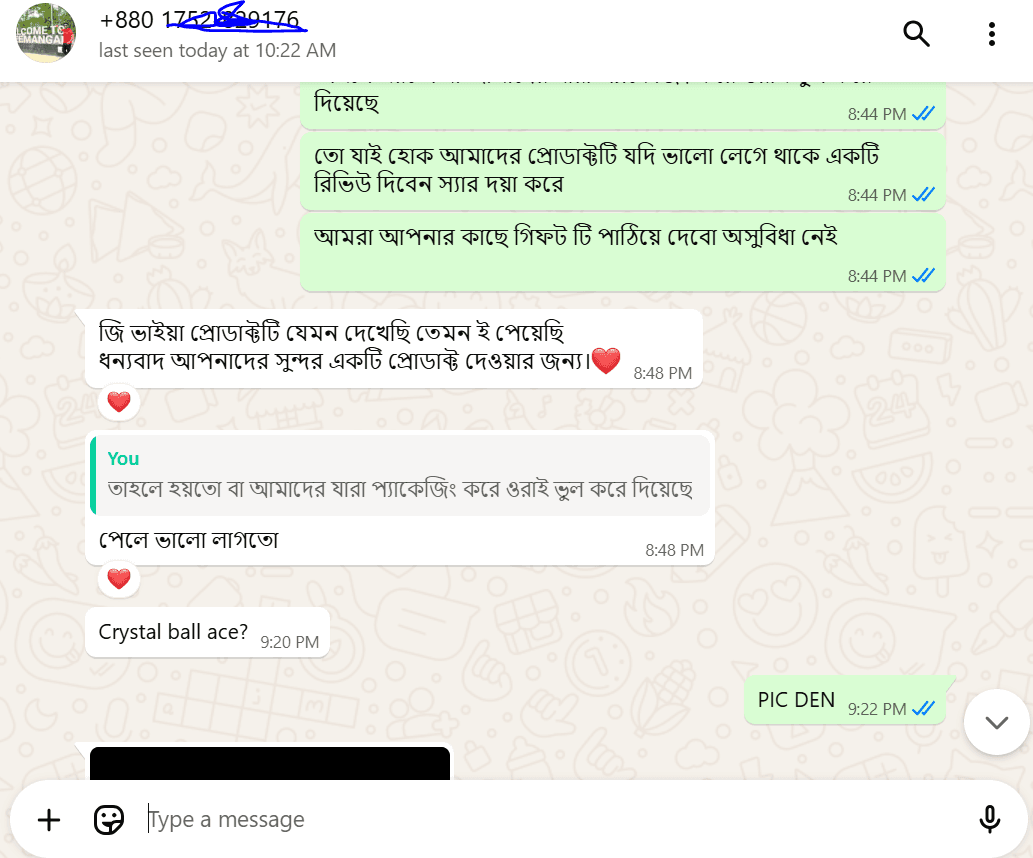This screenshot has height=858, width=1033.
Task: Open contact info from the phone number header
Action: (200, 20)
